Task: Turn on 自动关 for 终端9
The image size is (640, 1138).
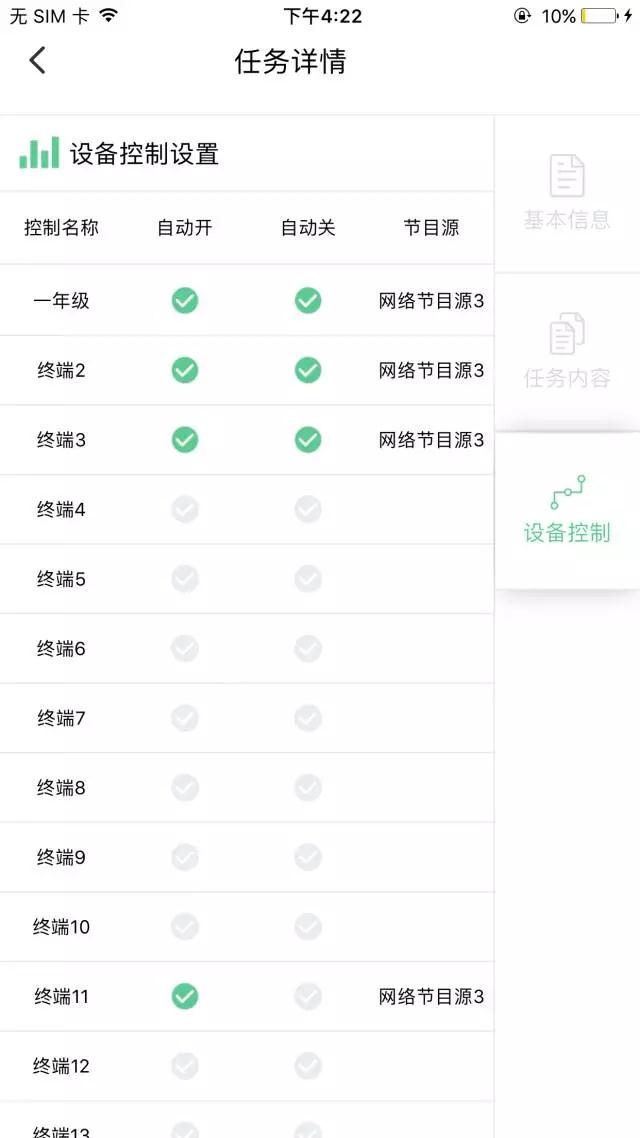Action: tap(308, 857)
